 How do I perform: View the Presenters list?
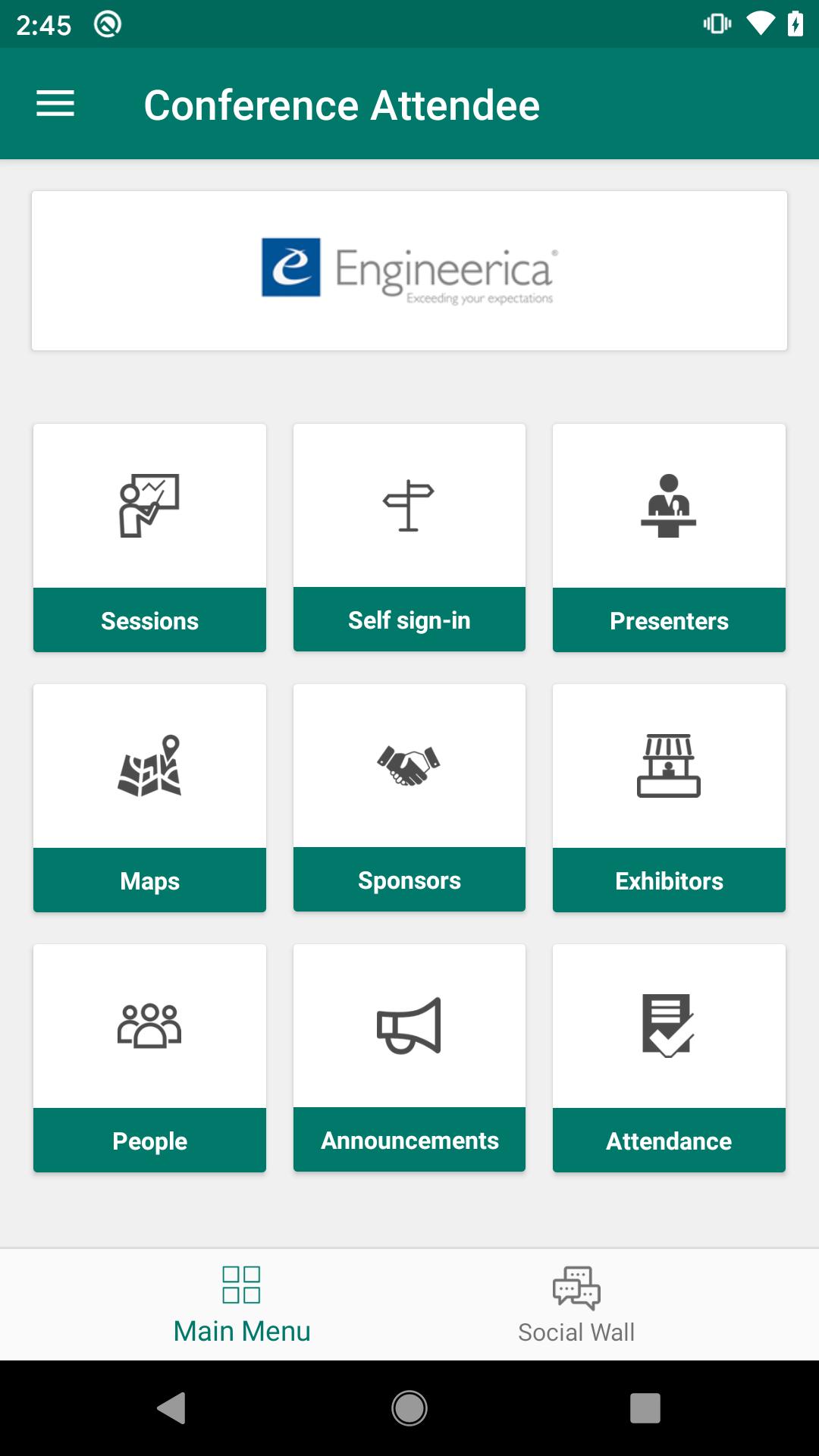point(669,538)
